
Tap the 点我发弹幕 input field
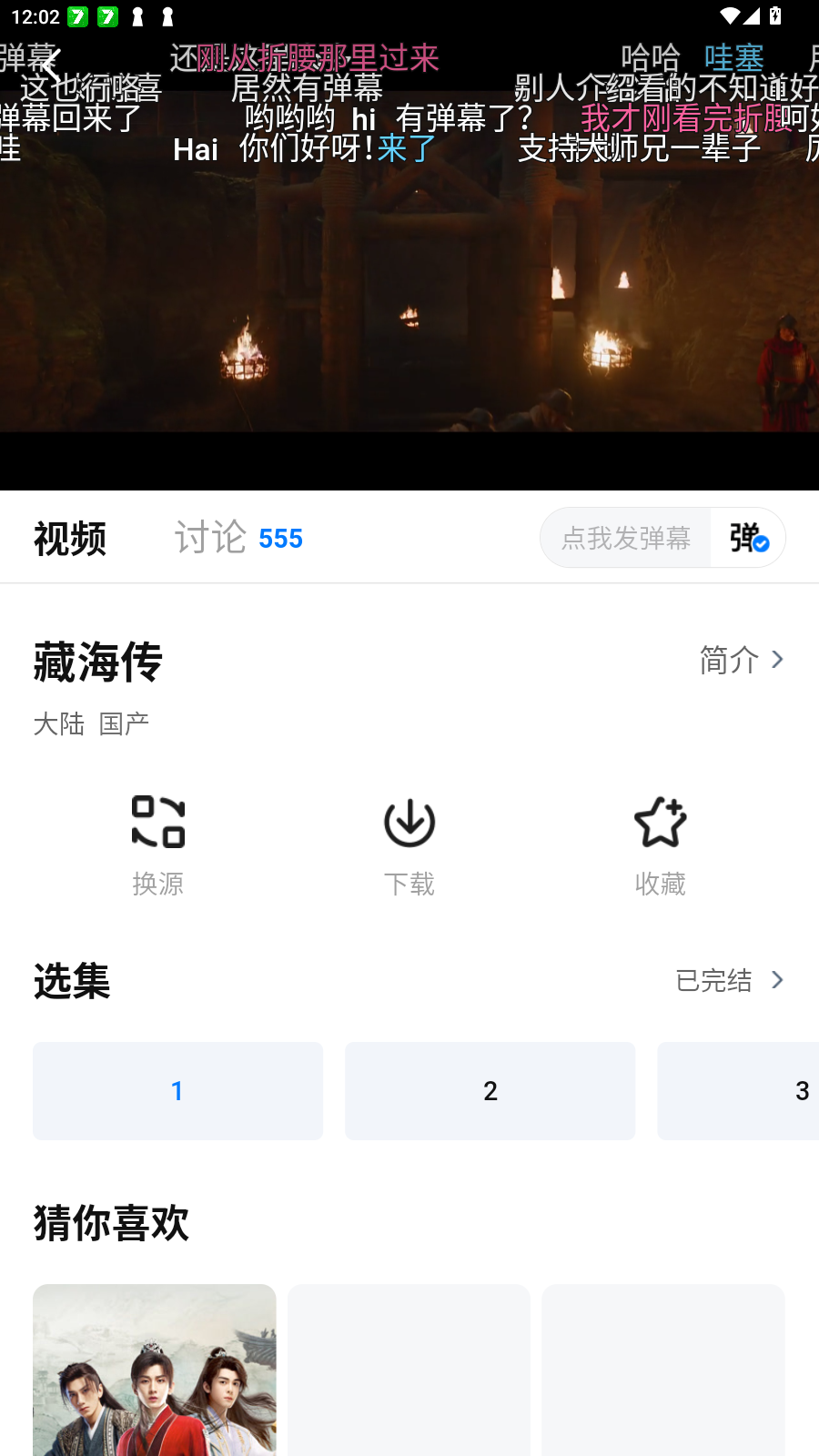(x=625, y=538)
